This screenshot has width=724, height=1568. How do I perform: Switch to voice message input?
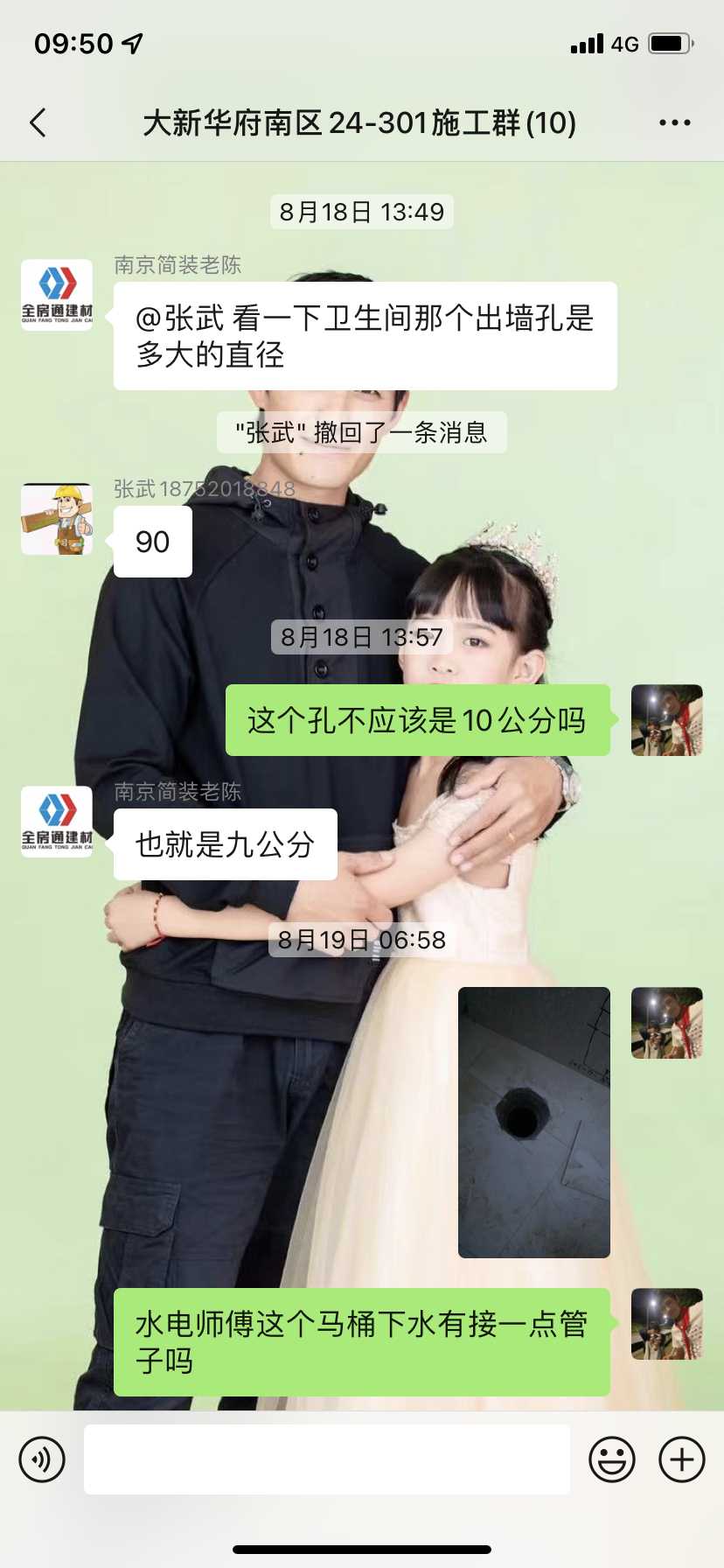coord(42,1459)
